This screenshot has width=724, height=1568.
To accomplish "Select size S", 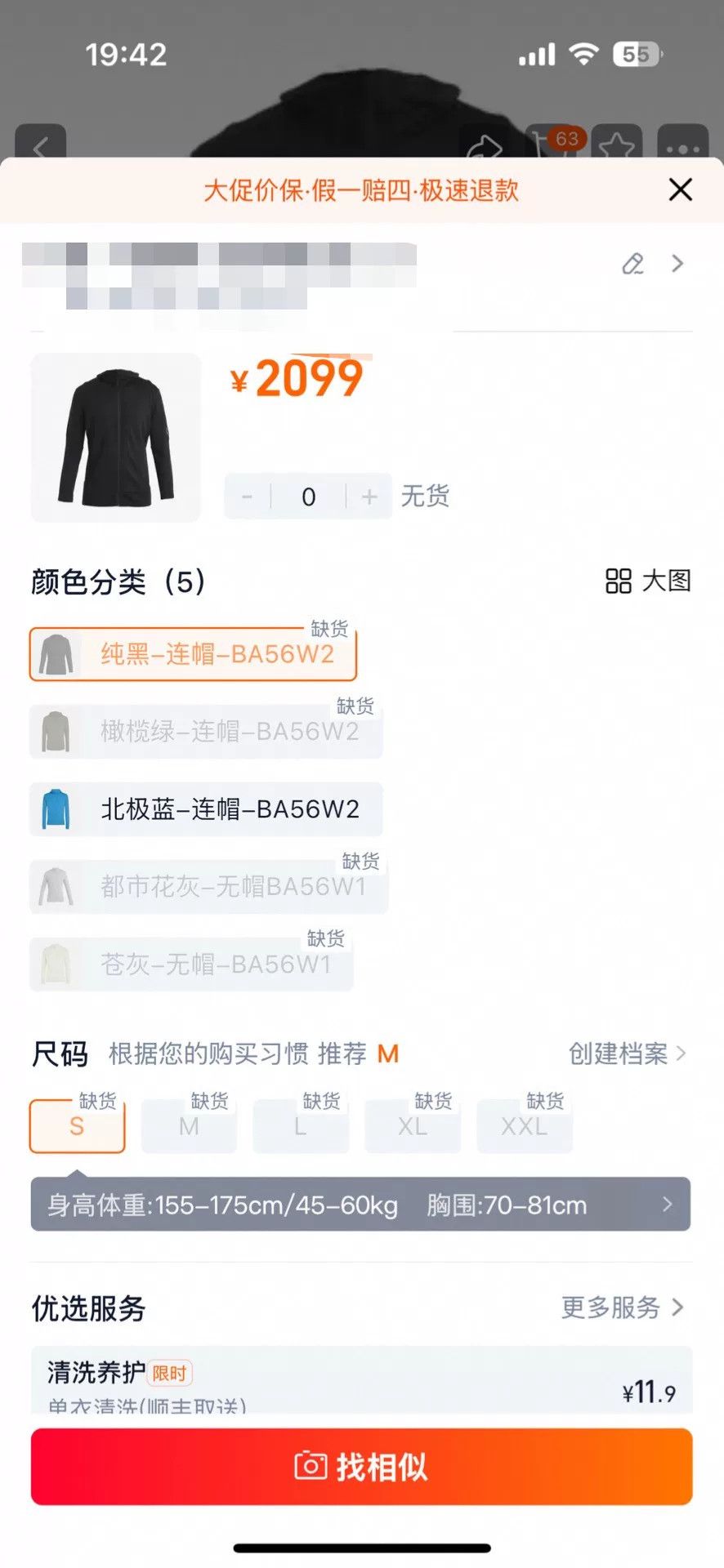I will 77,1126.
